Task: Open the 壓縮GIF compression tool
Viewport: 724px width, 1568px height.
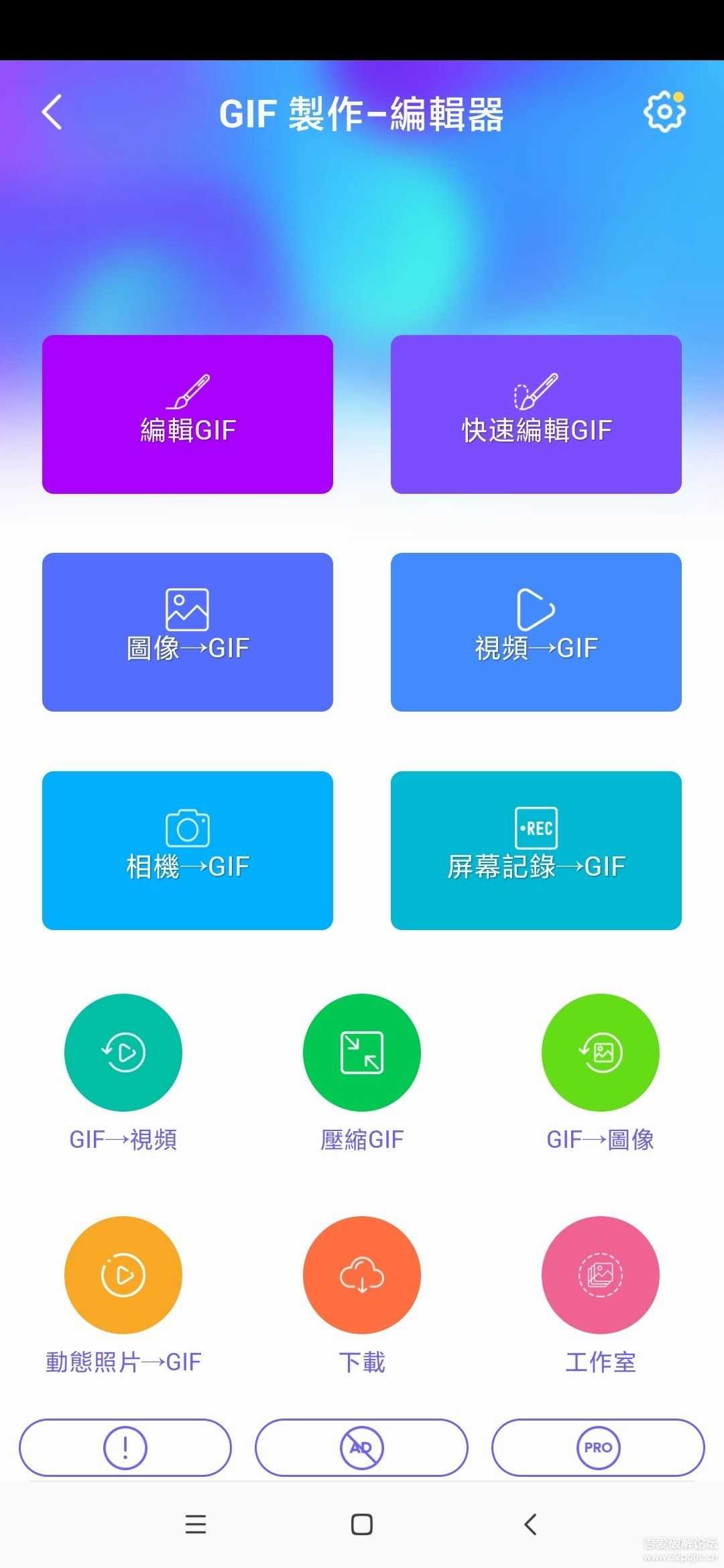Action: tap(361, 1052)
